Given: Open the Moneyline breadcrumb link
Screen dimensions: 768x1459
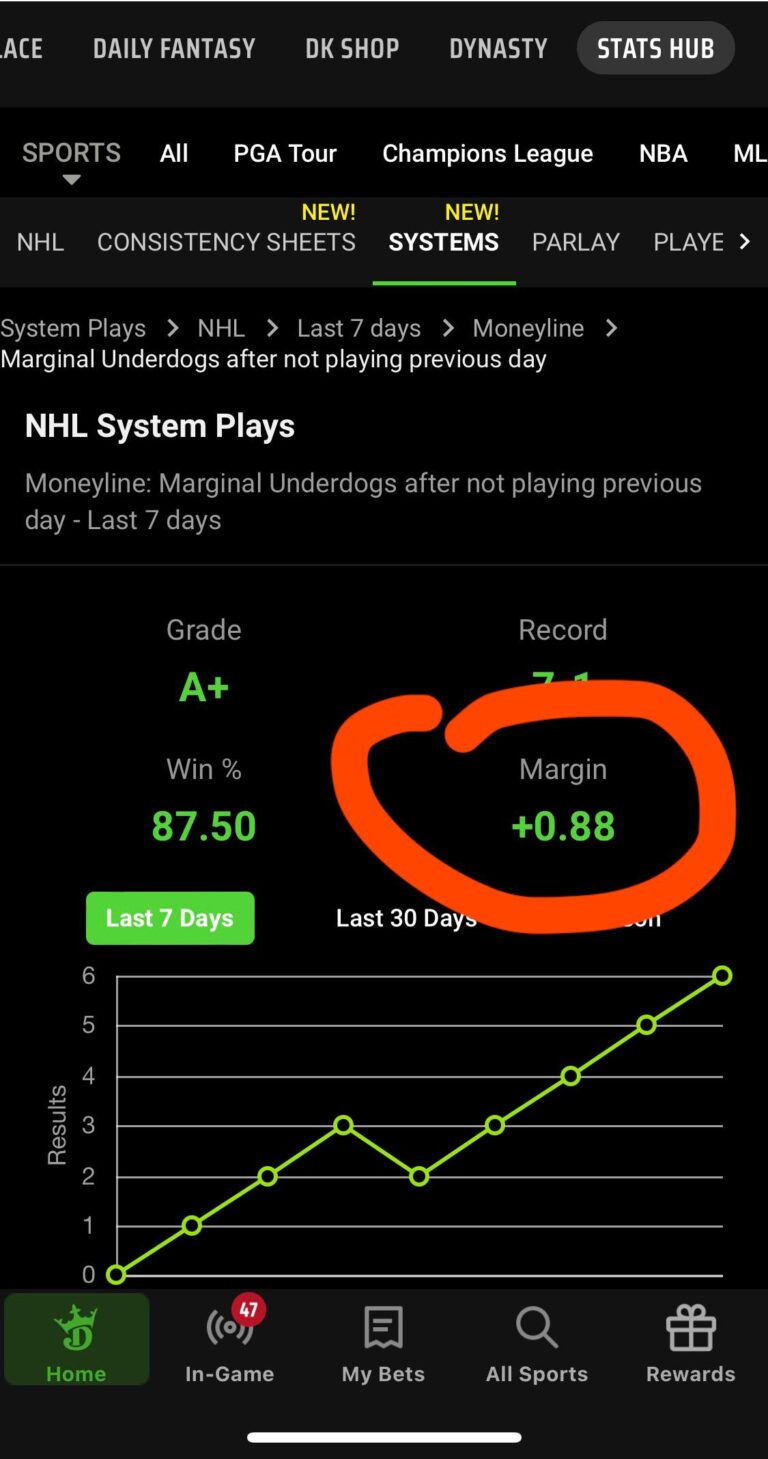Looking at the screenshot, I should pyautogui.click(x=528, y=328).
